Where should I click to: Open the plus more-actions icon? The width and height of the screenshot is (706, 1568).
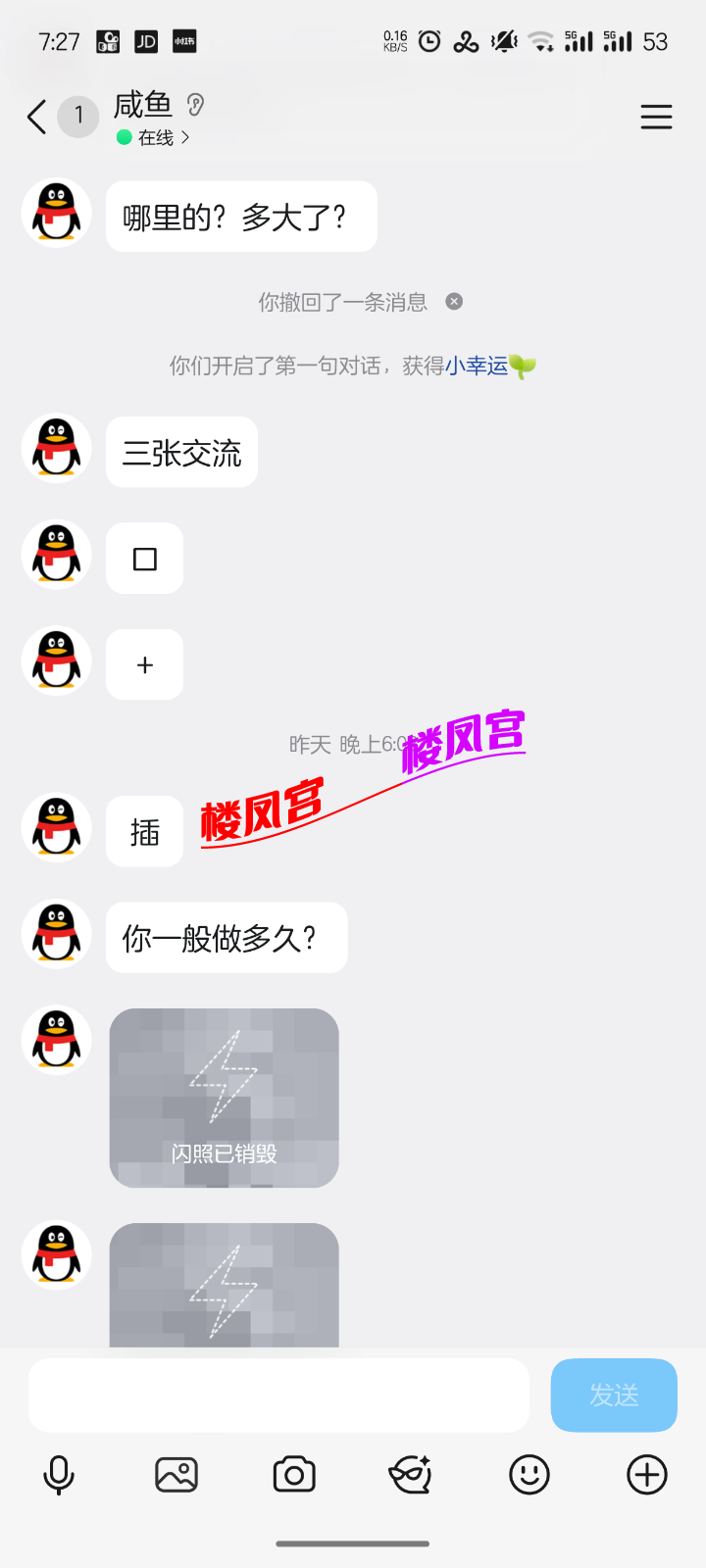(x=645, y=1474)
